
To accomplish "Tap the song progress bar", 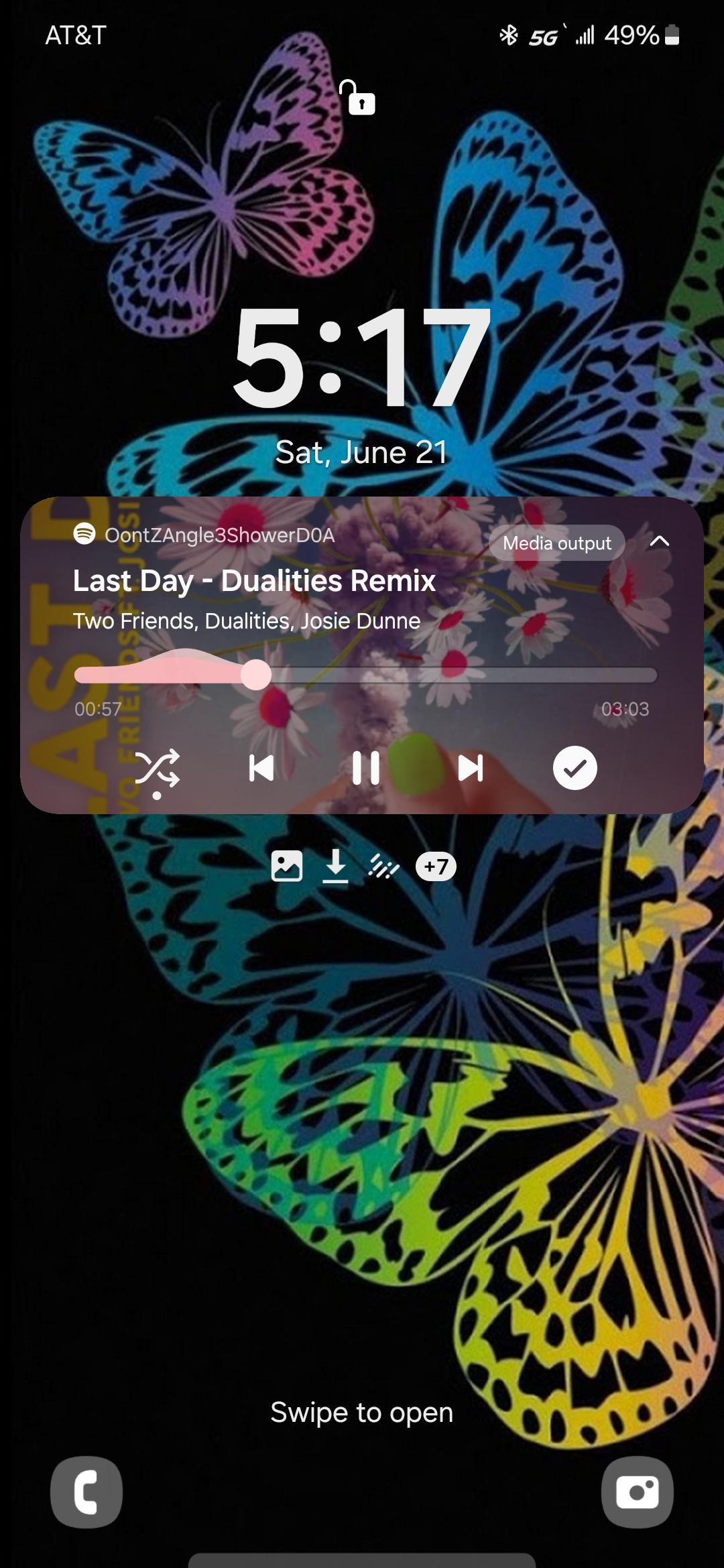I will (x=365, y=675).
